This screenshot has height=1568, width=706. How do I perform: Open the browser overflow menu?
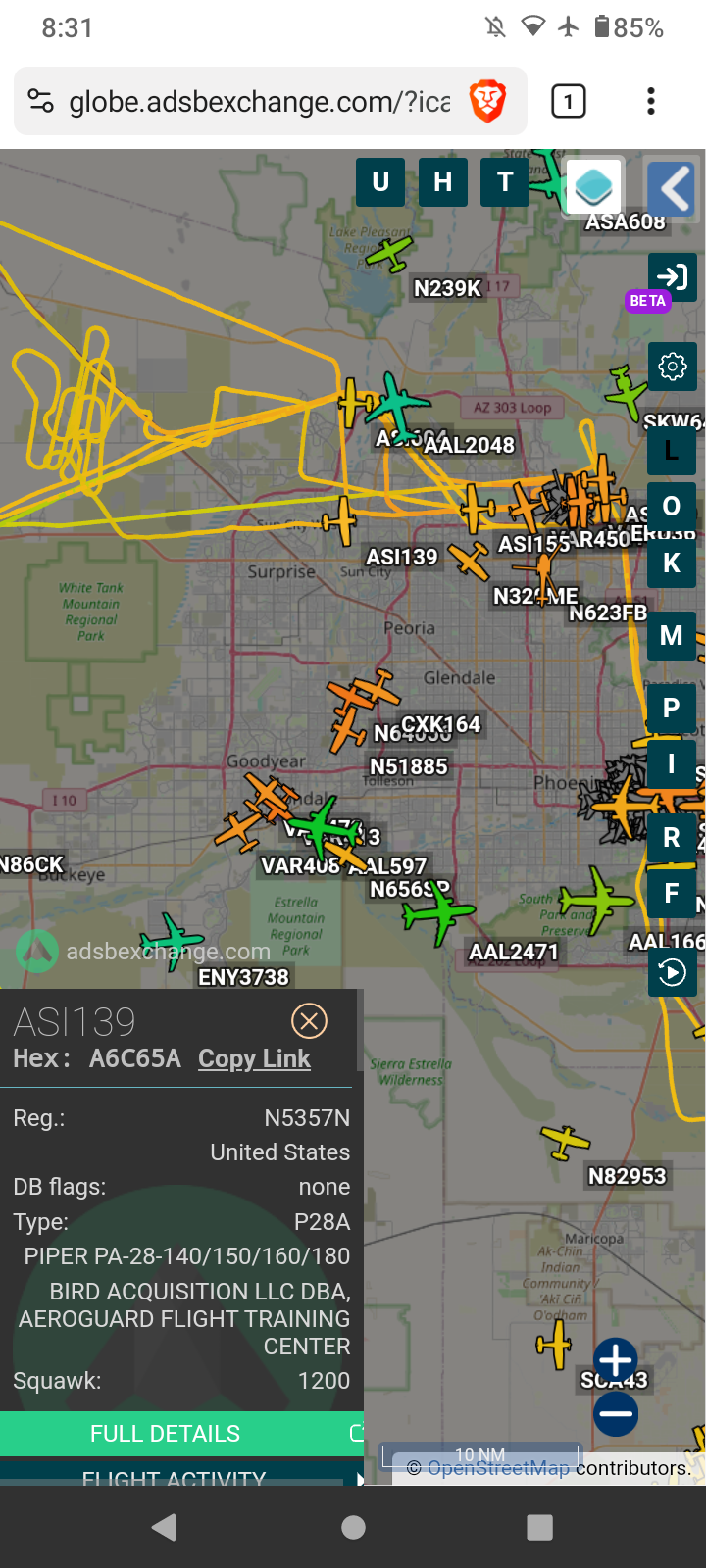pos(651,101)
